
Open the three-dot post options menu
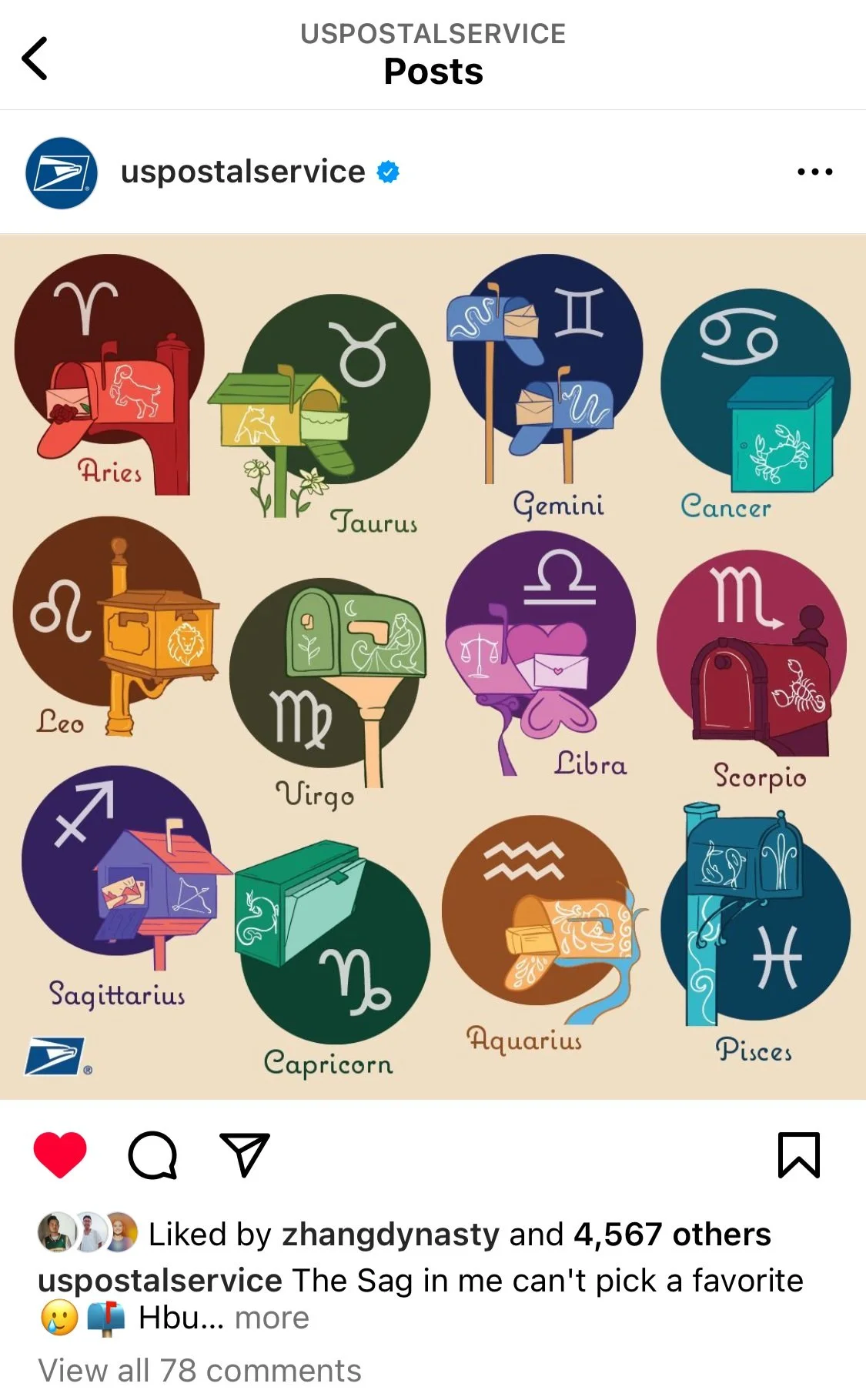(x=815, y=172)
